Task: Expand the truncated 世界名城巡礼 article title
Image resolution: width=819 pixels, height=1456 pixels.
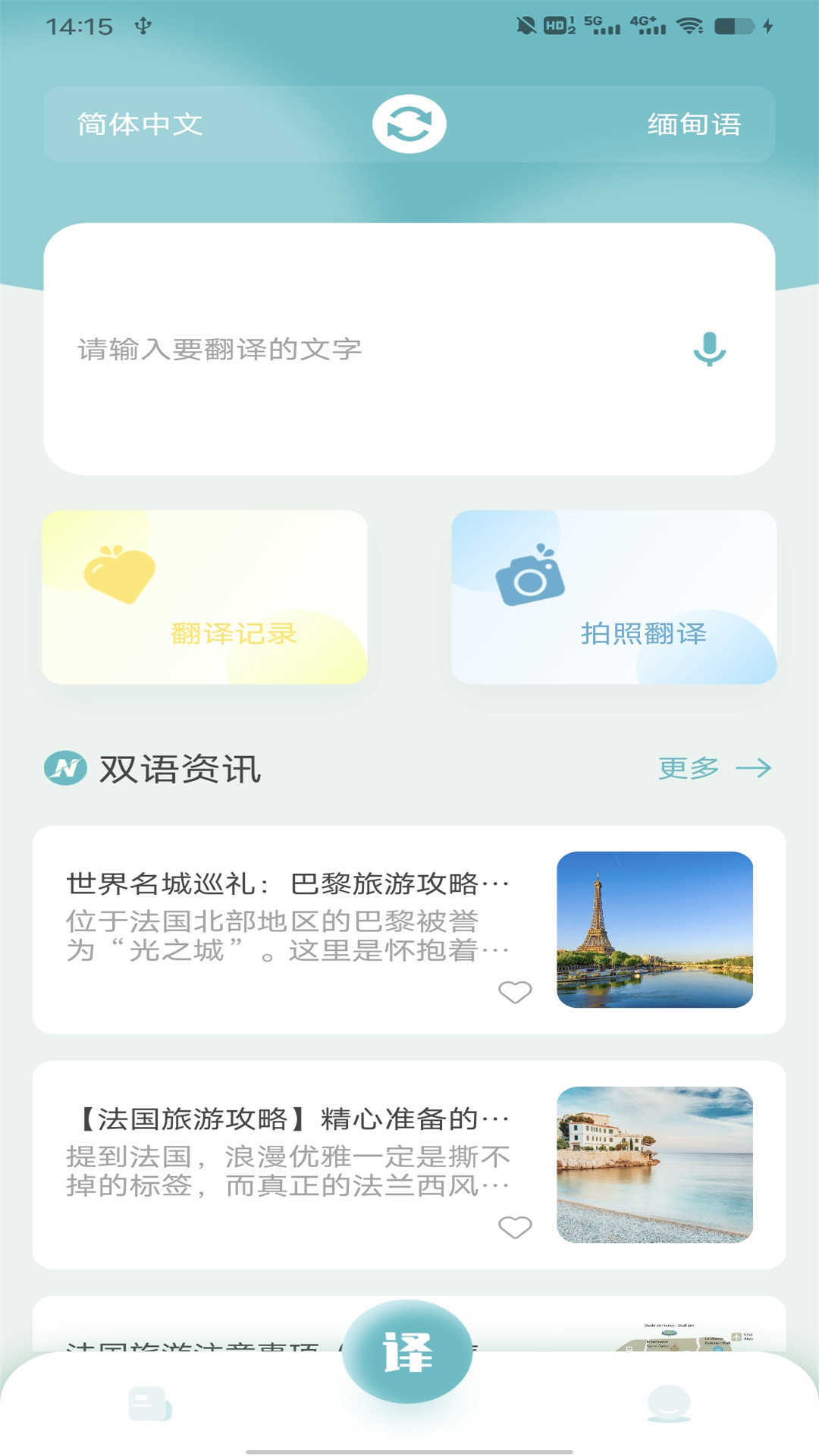Action: (x=287, y=882)
